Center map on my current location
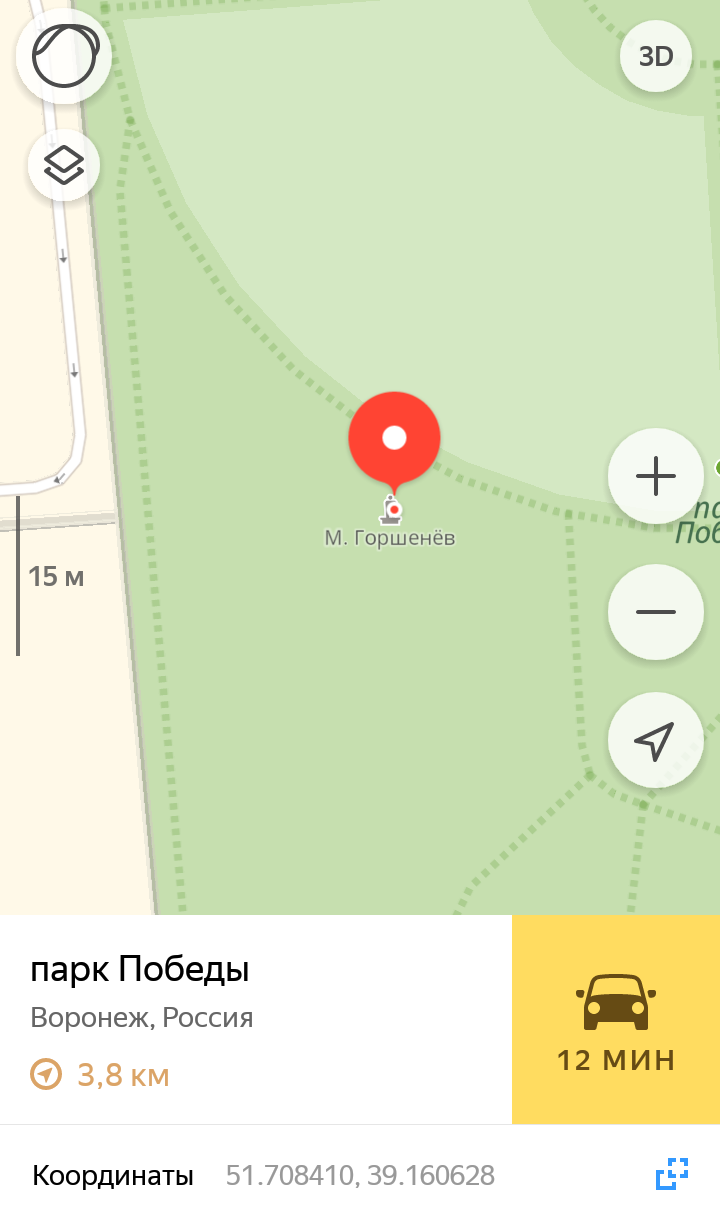 click(656, 741)
